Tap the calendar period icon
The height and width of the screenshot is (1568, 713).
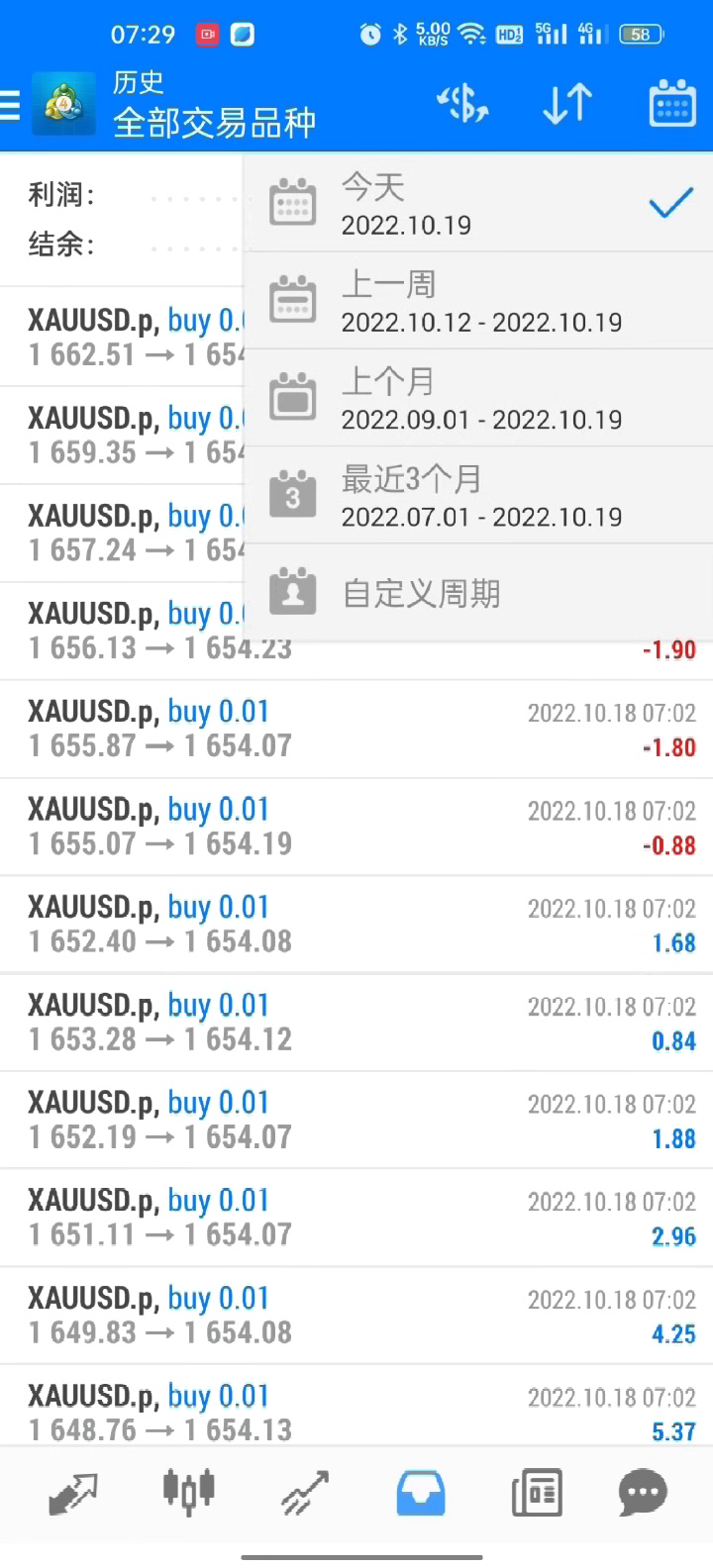[672, 104]
